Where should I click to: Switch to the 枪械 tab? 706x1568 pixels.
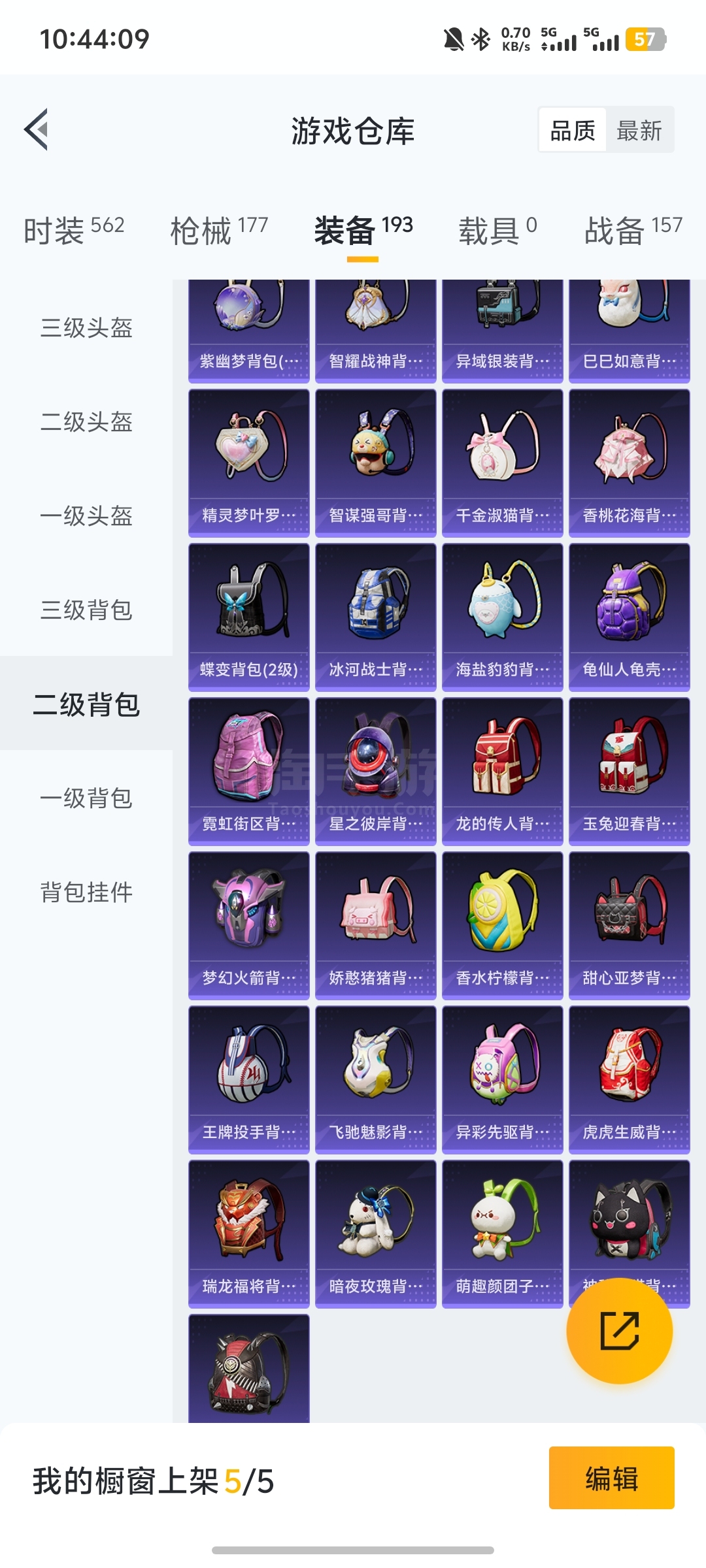(218, 230)
